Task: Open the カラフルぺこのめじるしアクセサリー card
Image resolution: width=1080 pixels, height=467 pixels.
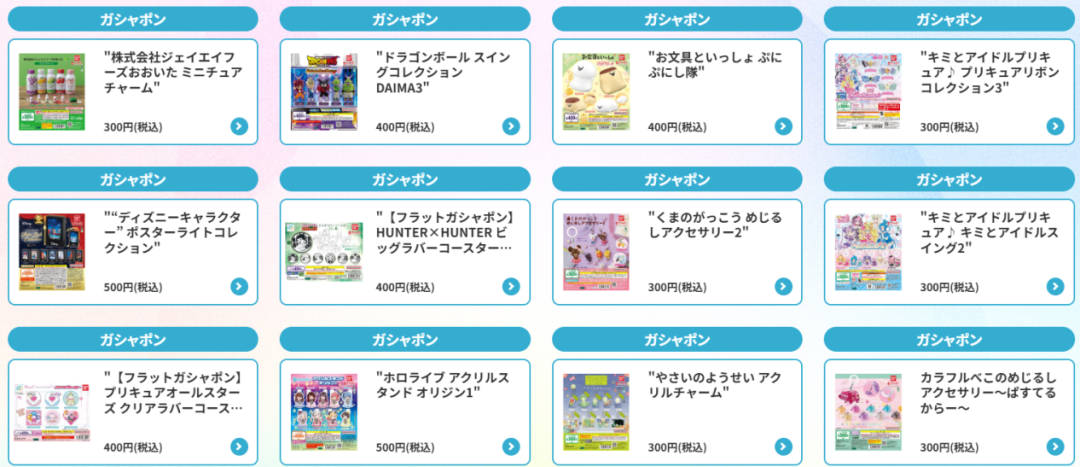Action: [949, 412]
